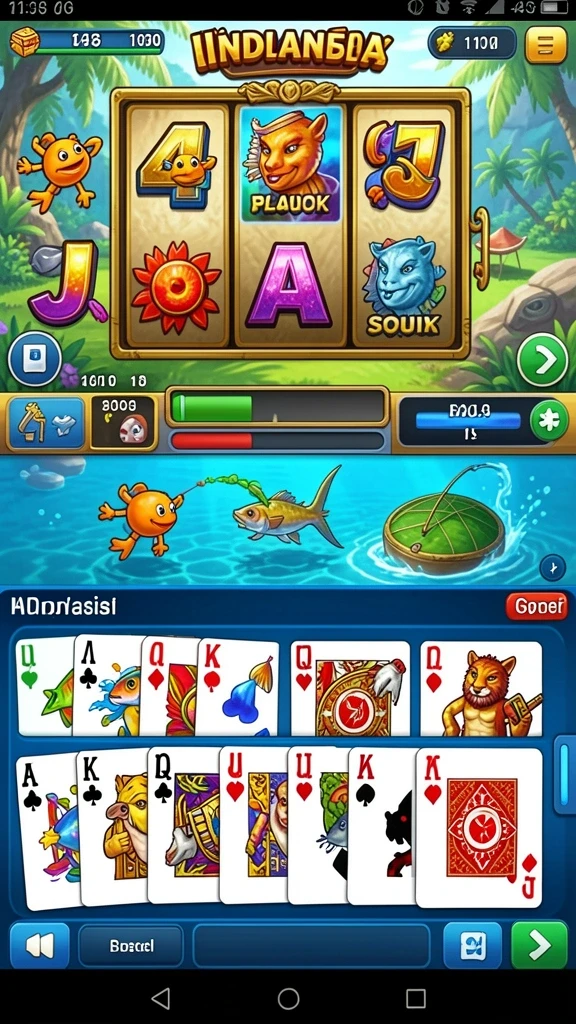The height and width of the screenshot is (1024, 576).
Task: Open the panel with the blue arrow and shirt icon
Action: click(47, 423)
